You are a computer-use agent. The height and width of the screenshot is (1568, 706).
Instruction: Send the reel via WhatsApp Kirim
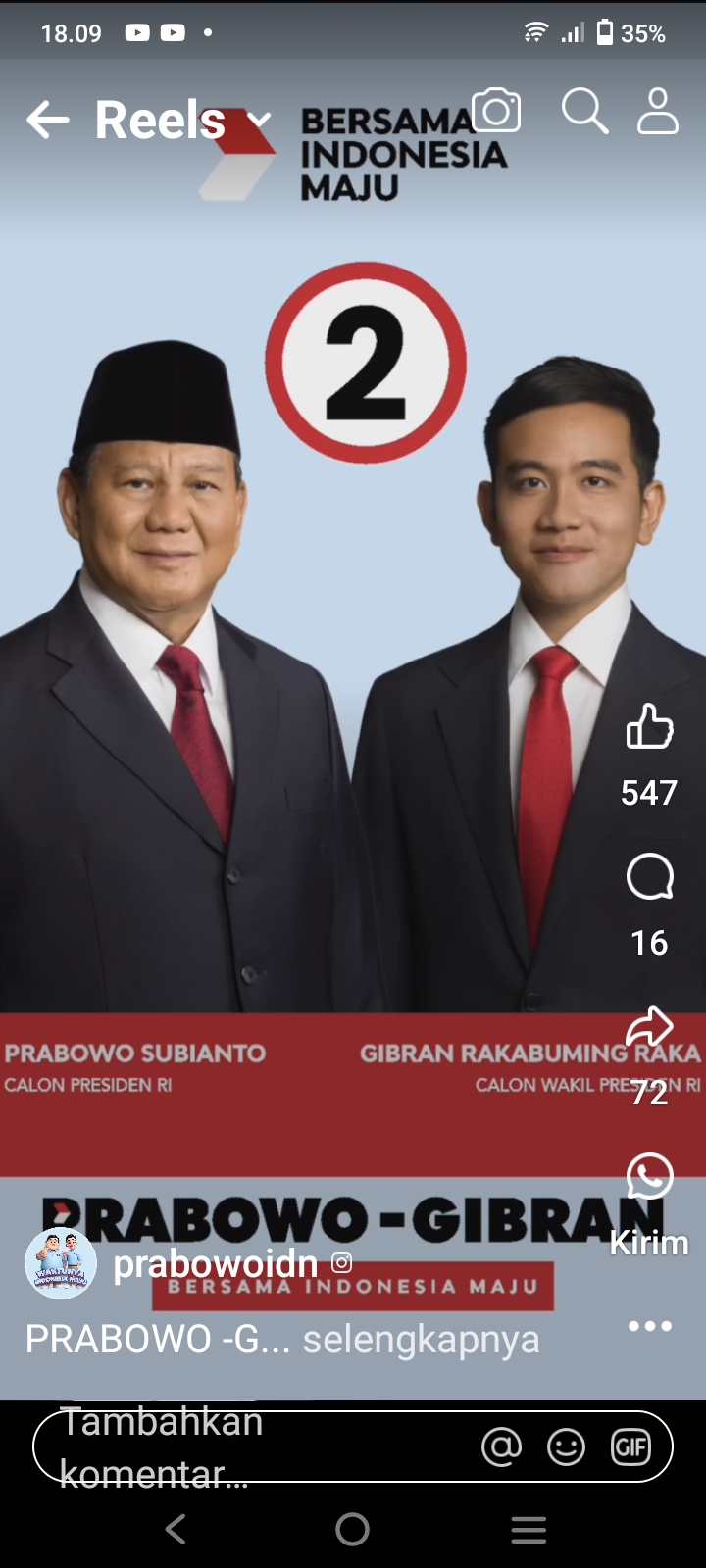[649, 1177]
